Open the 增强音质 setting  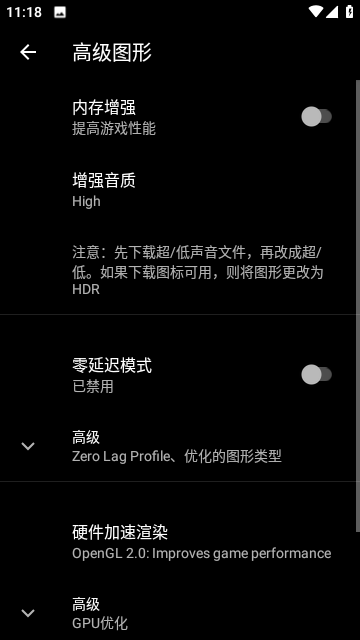click(178, 190)
